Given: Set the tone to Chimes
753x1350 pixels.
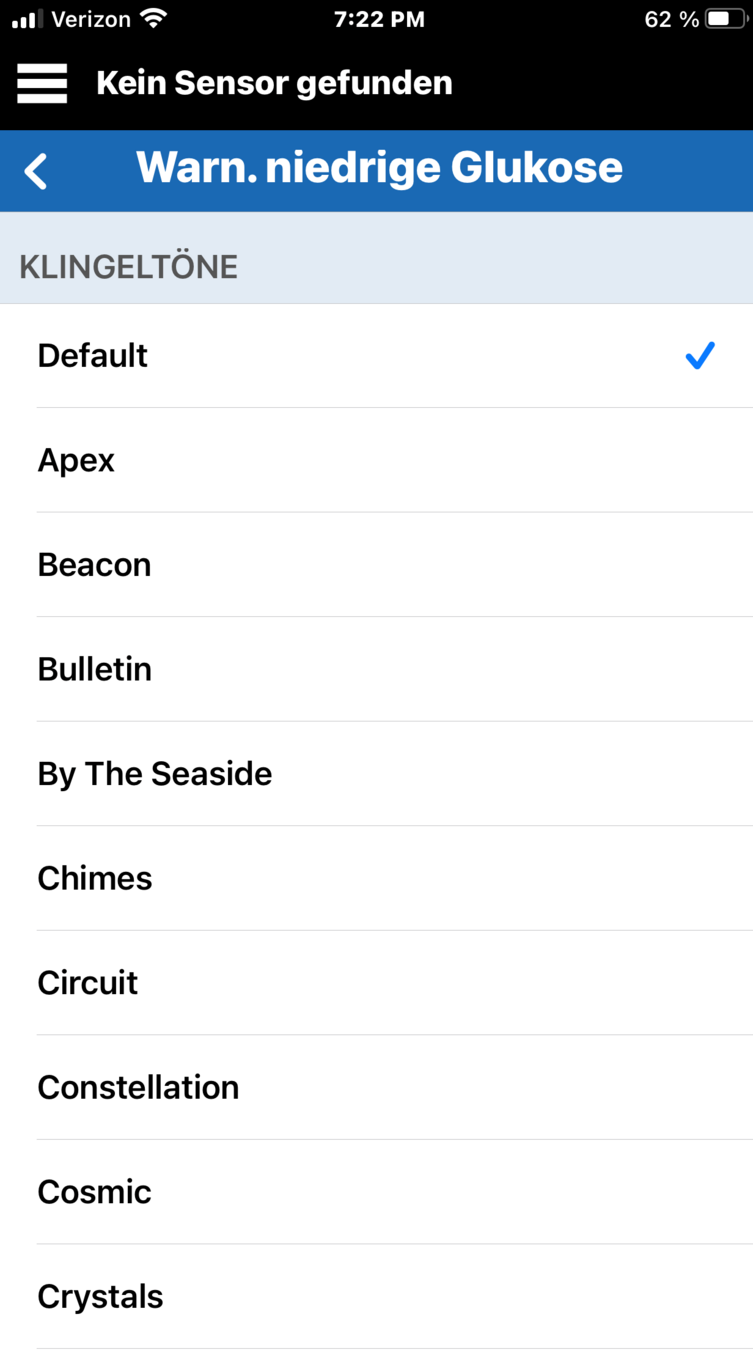Looking at the screenshot, I should (376, 878).
